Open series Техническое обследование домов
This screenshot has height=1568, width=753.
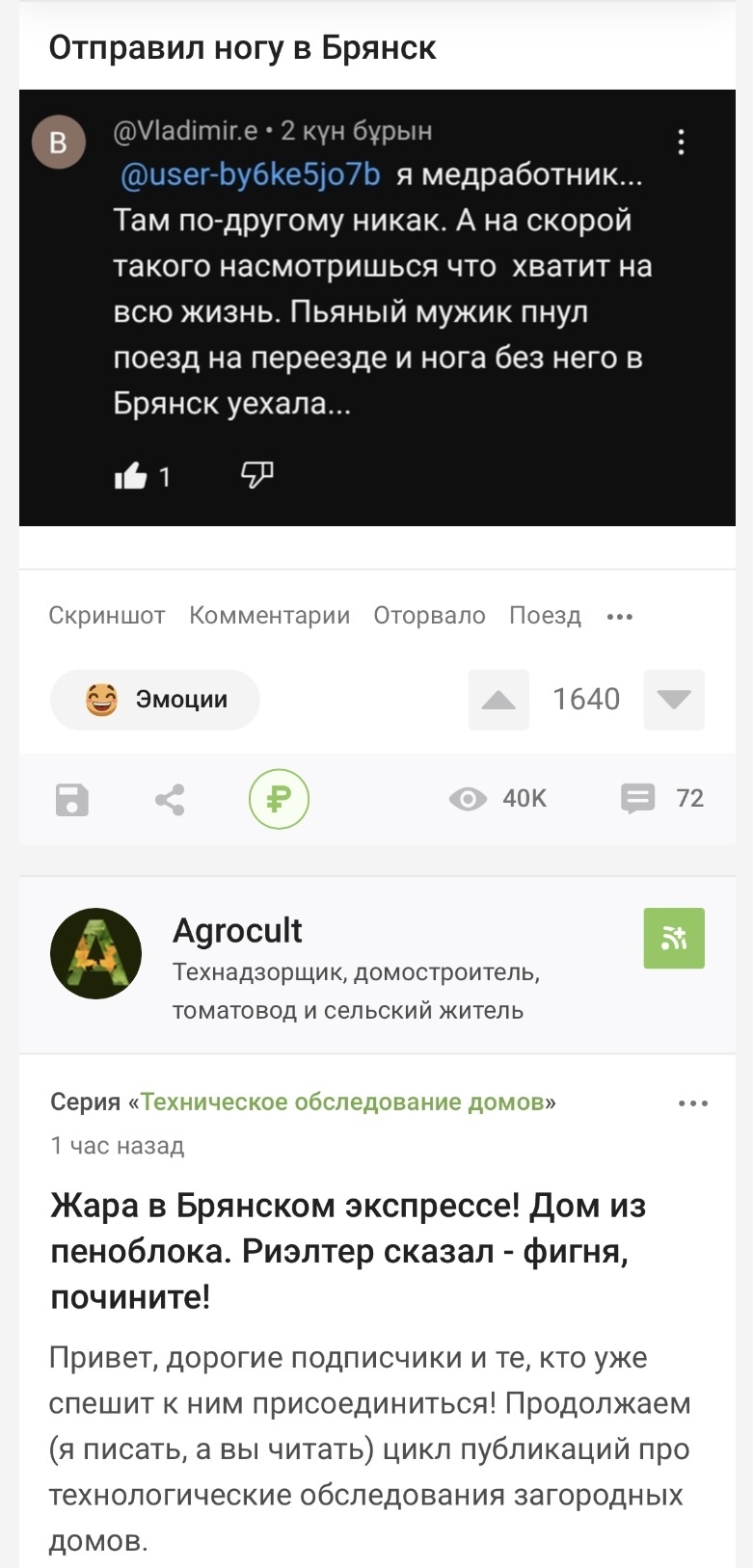(342, 1102)
